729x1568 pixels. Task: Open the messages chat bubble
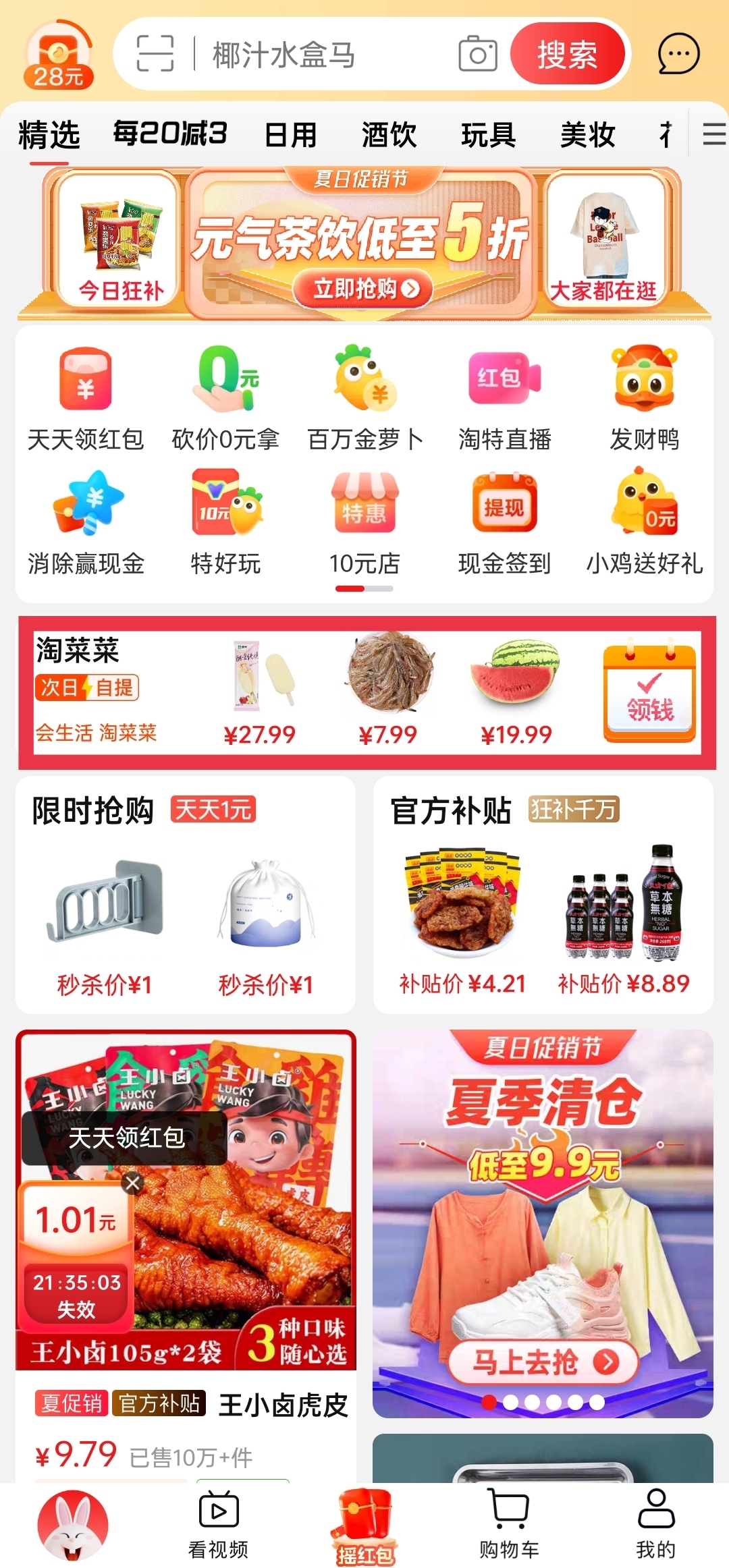pyautogui.click(x=678, y=54)
